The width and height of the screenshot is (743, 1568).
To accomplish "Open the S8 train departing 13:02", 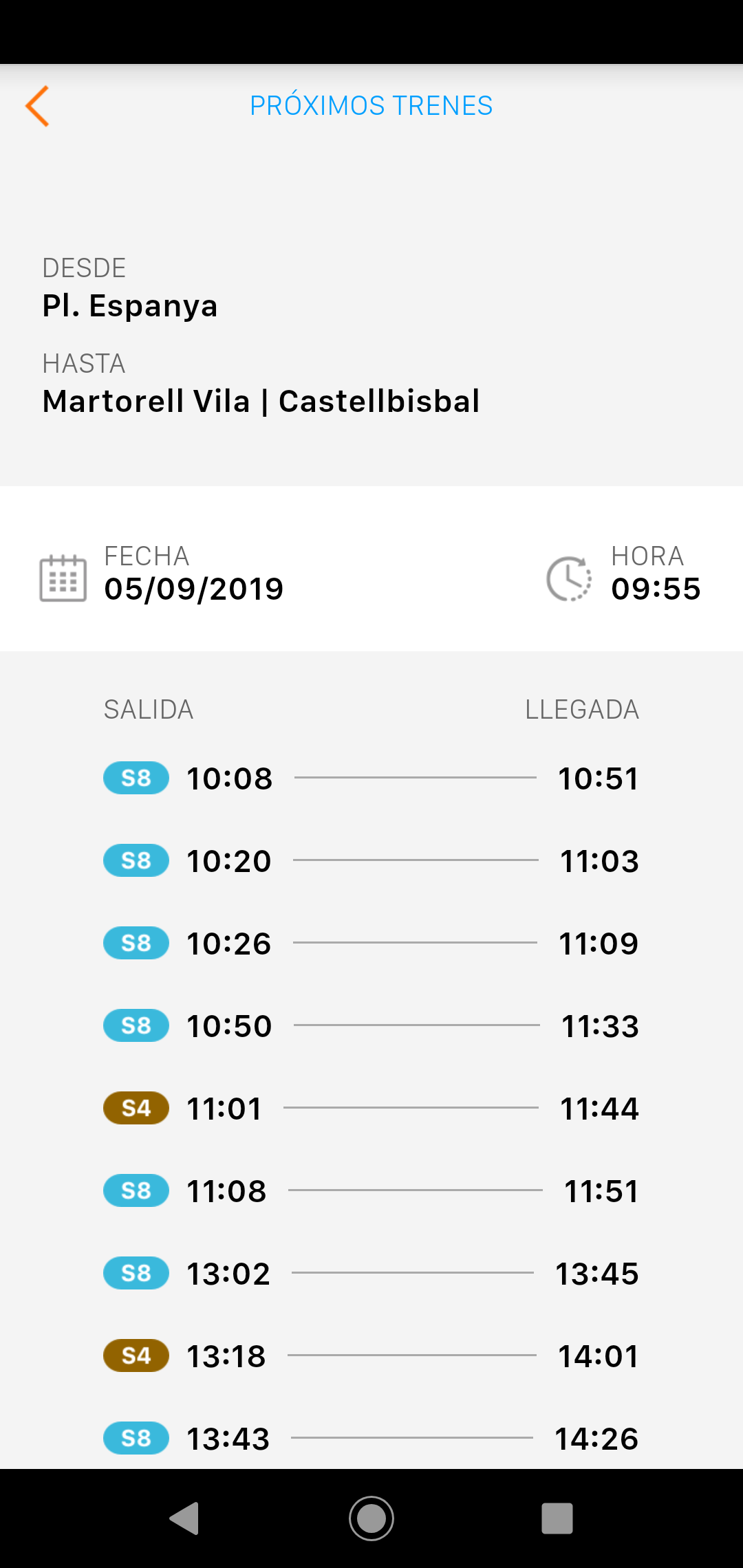I will (371, 1273).
